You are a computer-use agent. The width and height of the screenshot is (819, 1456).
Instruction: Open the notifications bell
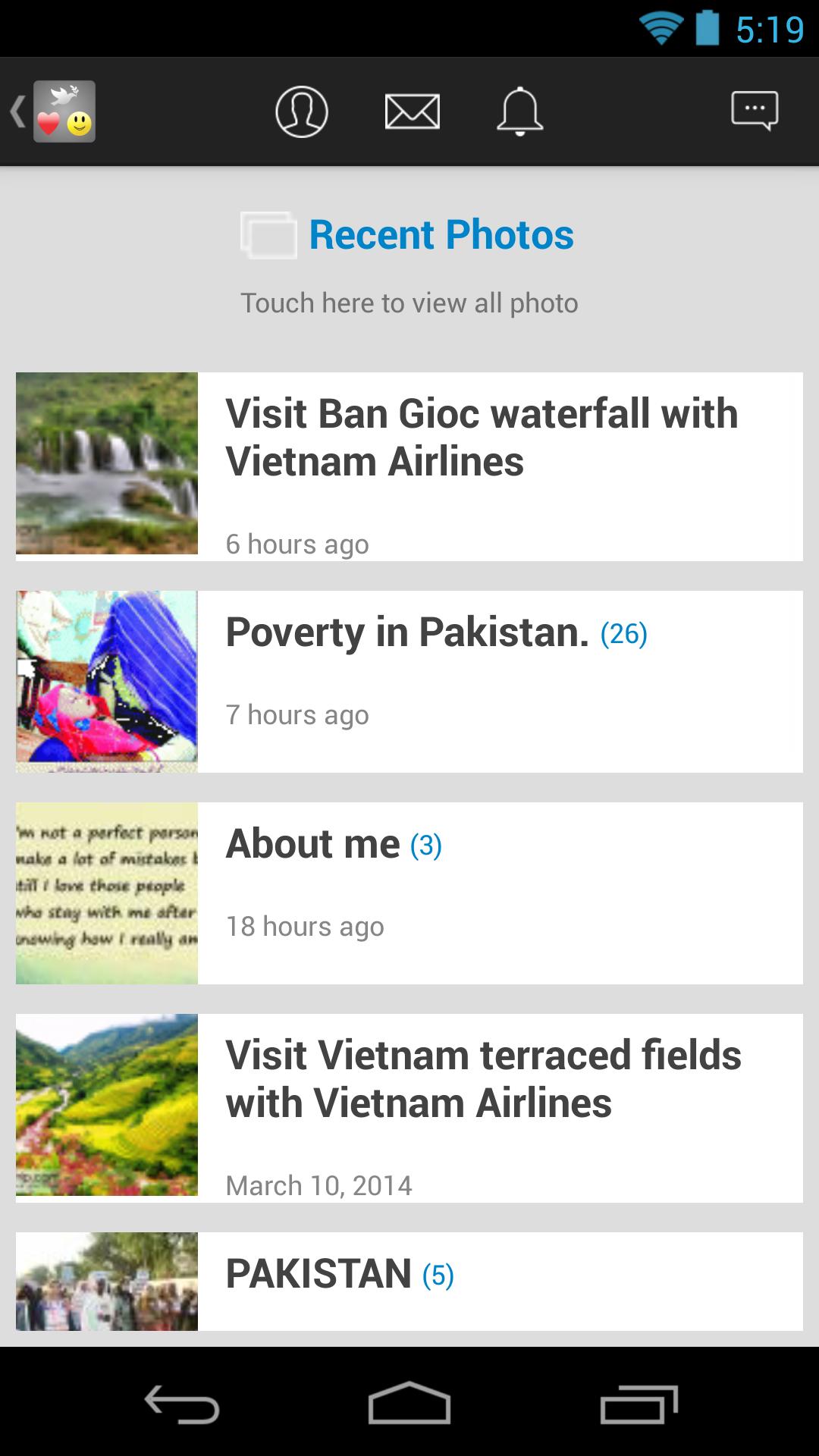[x=519, y=112]
